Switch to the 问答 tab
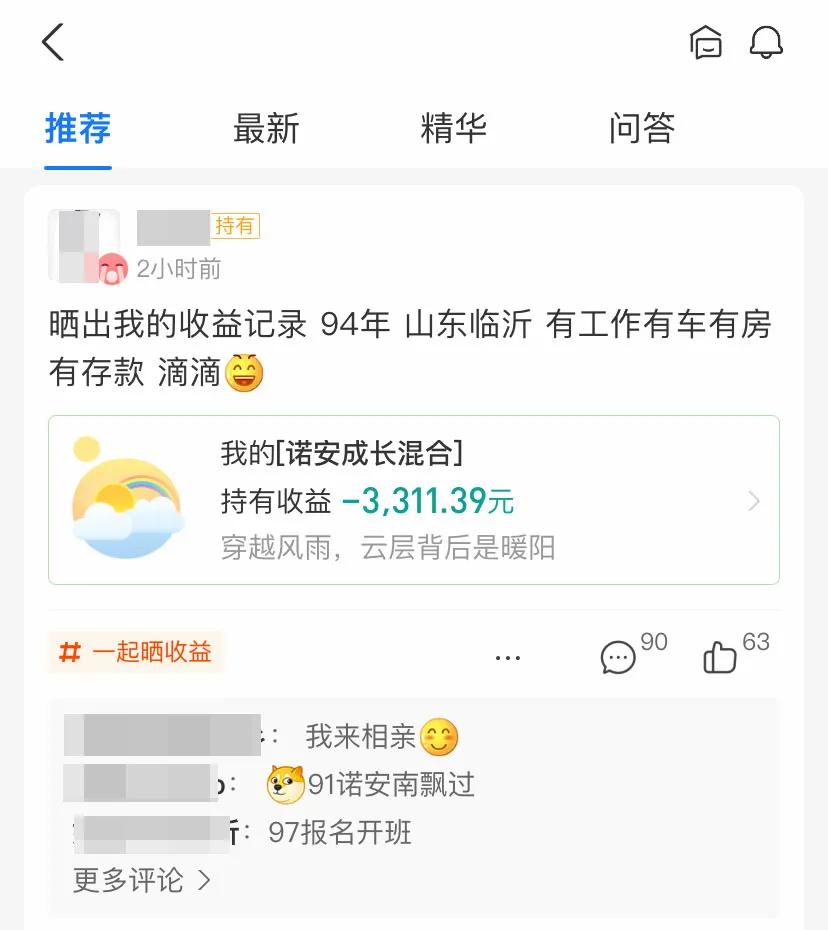Viewport: 828px width, 930px height. 642,129
